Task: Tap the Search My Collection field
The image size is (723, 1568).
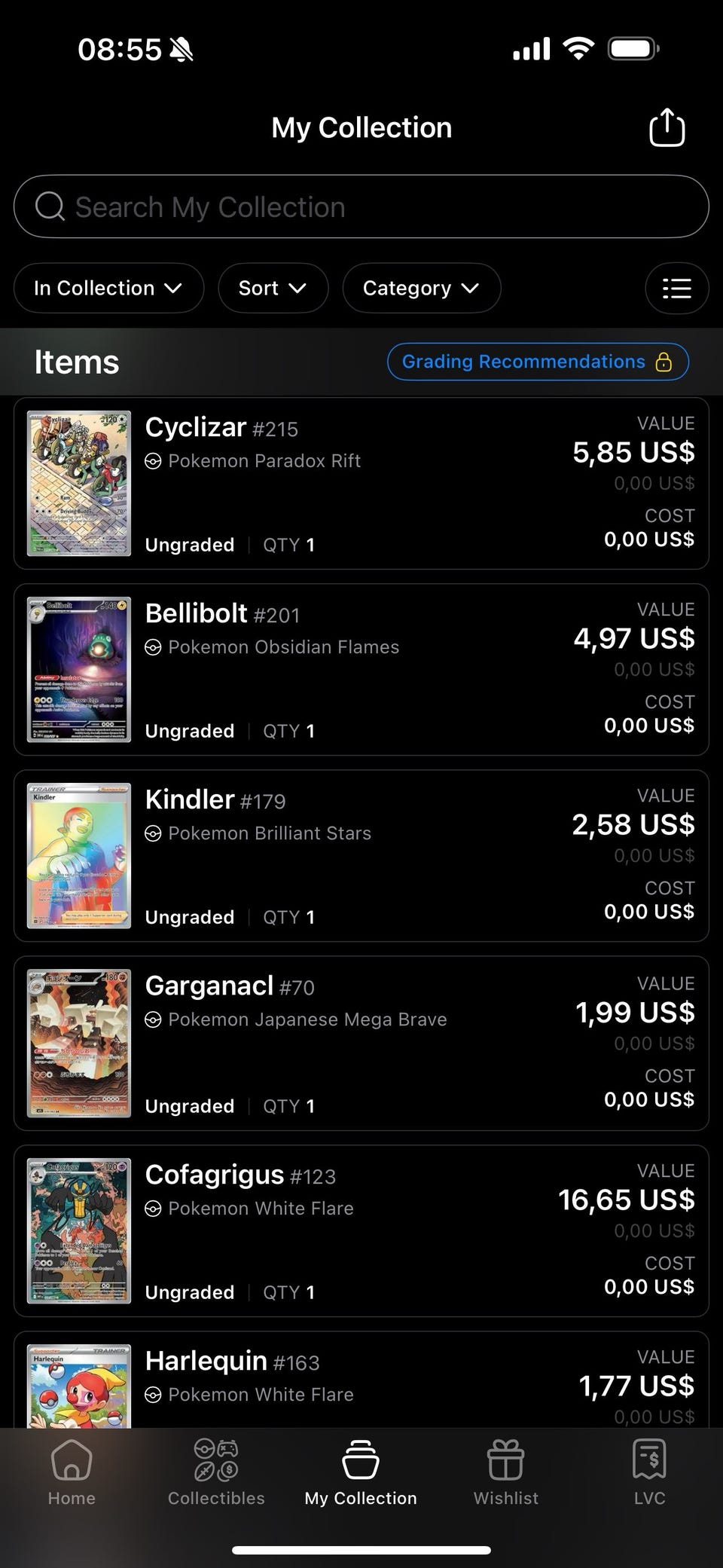Action: click(x=361, y=207)
